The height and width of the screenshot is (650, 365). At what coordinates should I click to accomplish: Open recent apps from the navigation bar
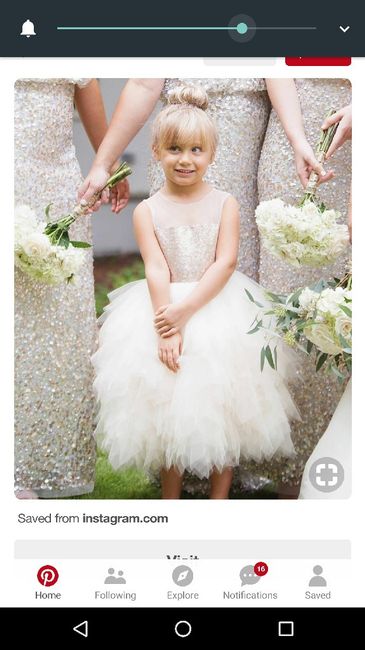(x=286, y=629)
